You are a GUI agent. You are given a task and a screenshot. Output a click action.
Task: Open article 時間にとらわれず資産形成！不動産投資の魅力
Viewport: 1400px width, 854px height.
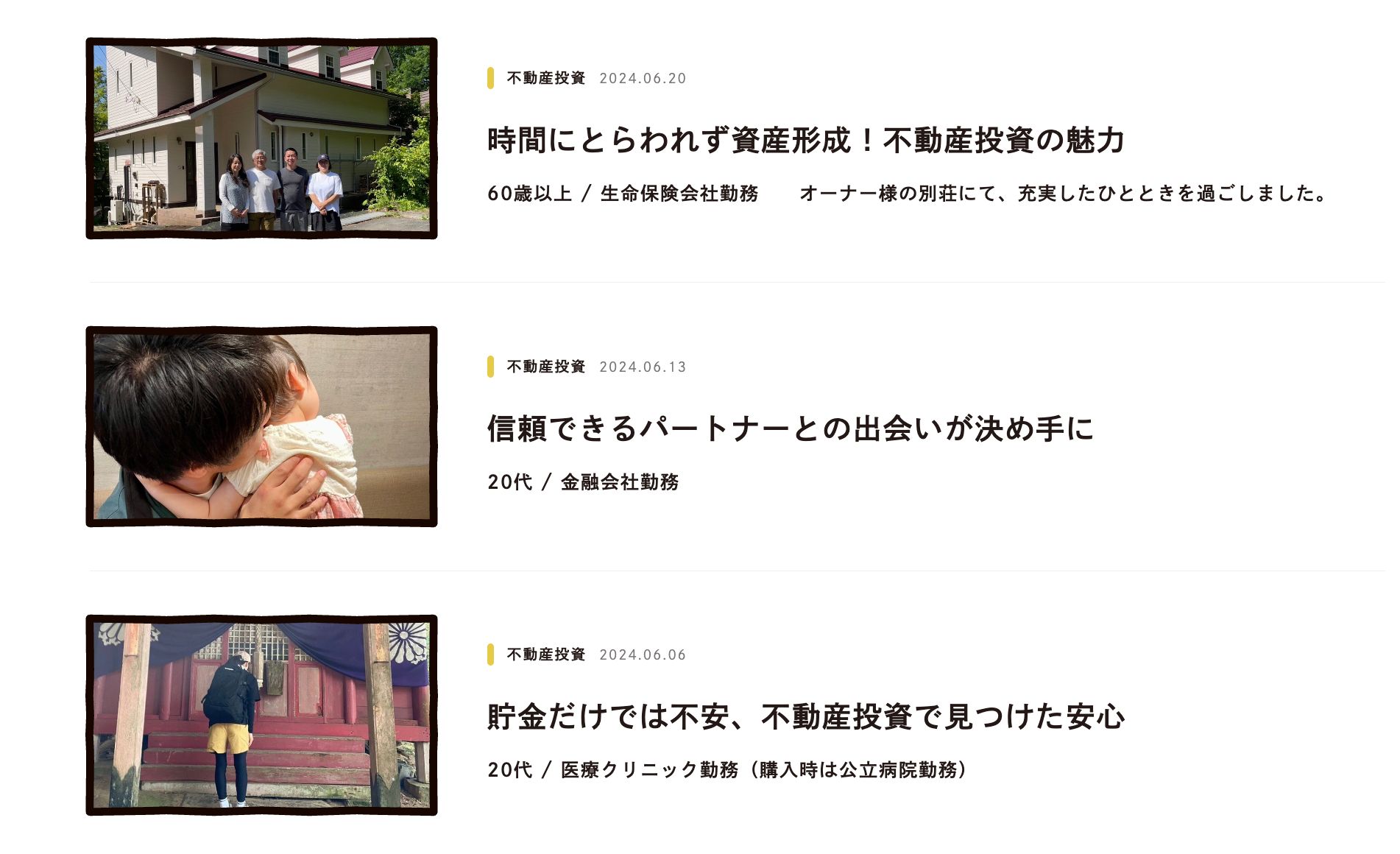click(x=805, y=140)
